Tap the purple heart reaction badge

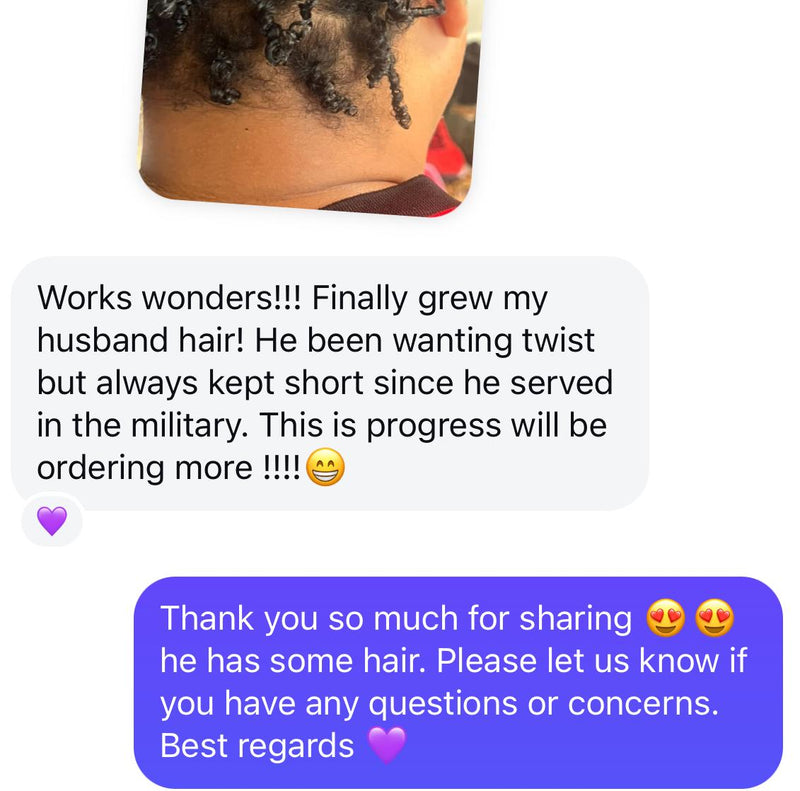(x=51, y=520)
